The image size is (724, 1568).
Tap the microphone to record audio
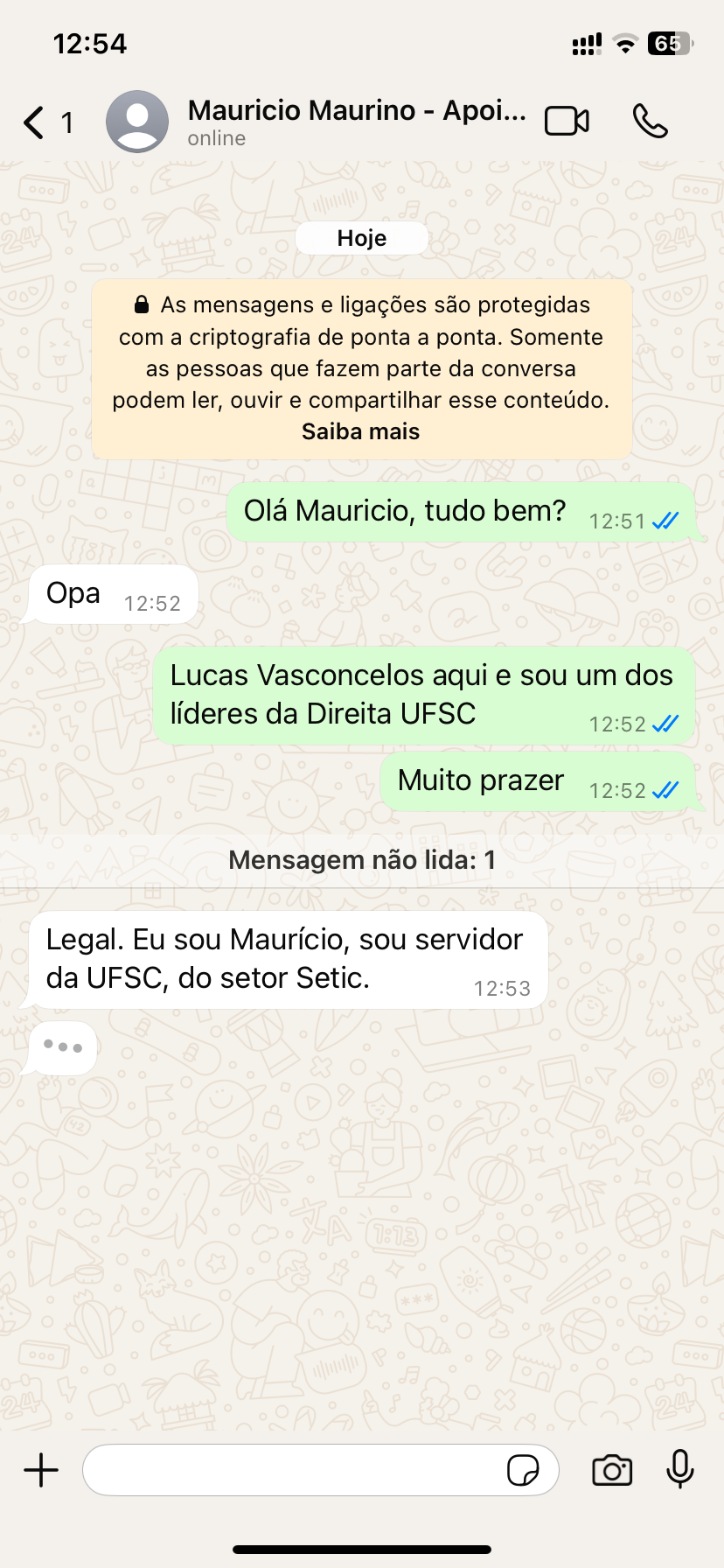coord(679,1468)
